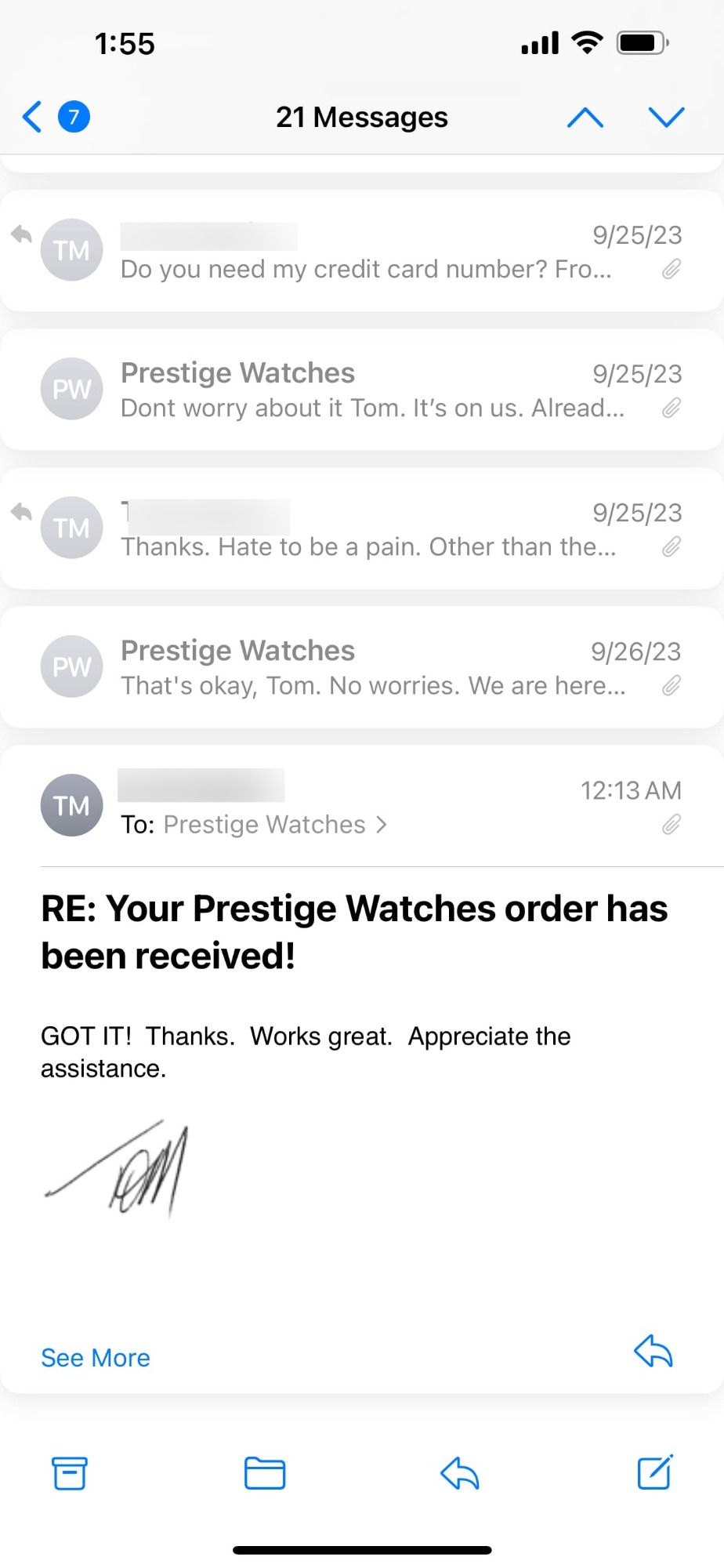Reply from the bottom toolbar

(459, 1473)
